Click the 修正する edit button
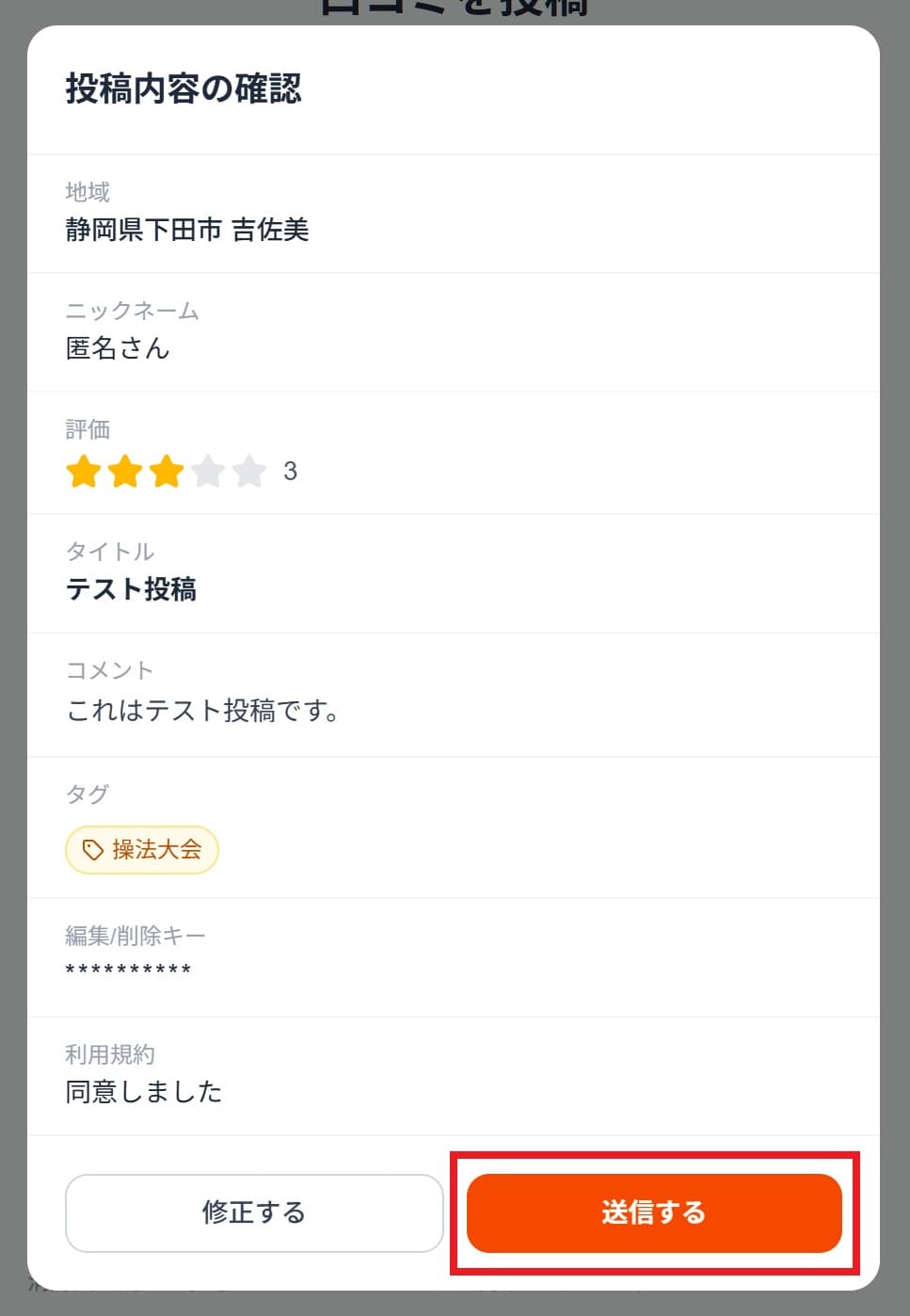 click(x=253, y=1213)
